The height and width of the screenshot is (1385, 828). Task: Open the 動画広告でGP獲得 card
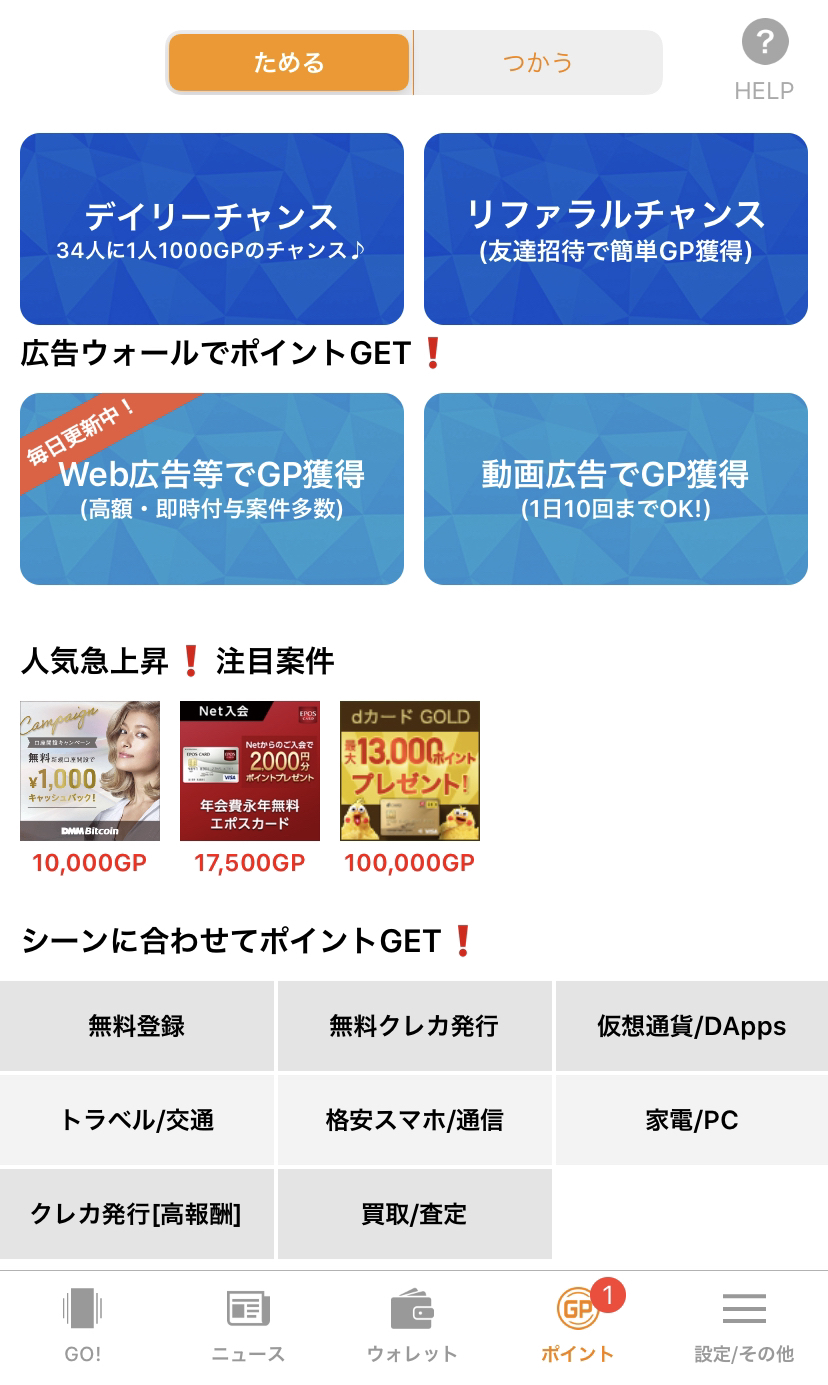pyautogui.click(x=616, y=489)
